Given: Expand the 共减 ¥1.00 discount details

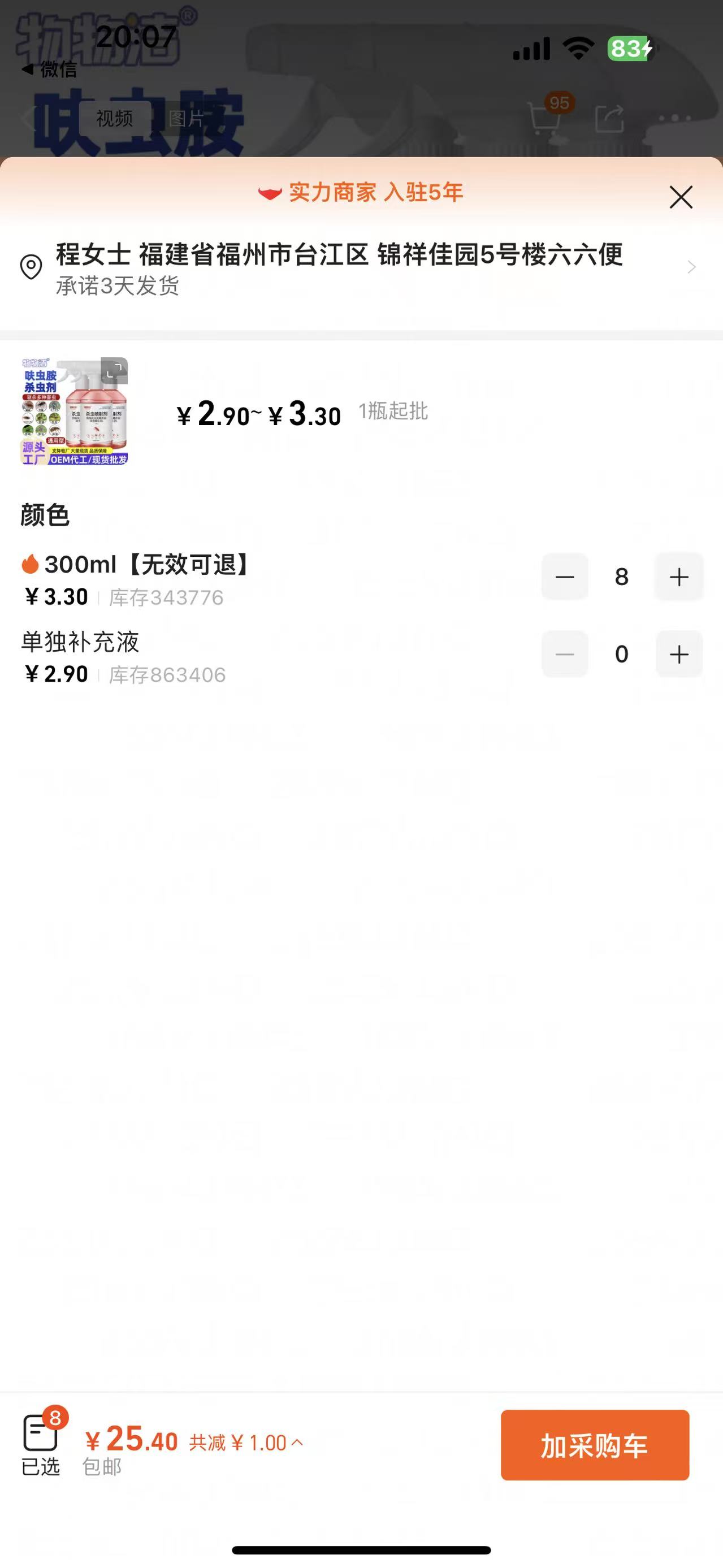Looking at the screenshot, I should (x=246, y=1443).
